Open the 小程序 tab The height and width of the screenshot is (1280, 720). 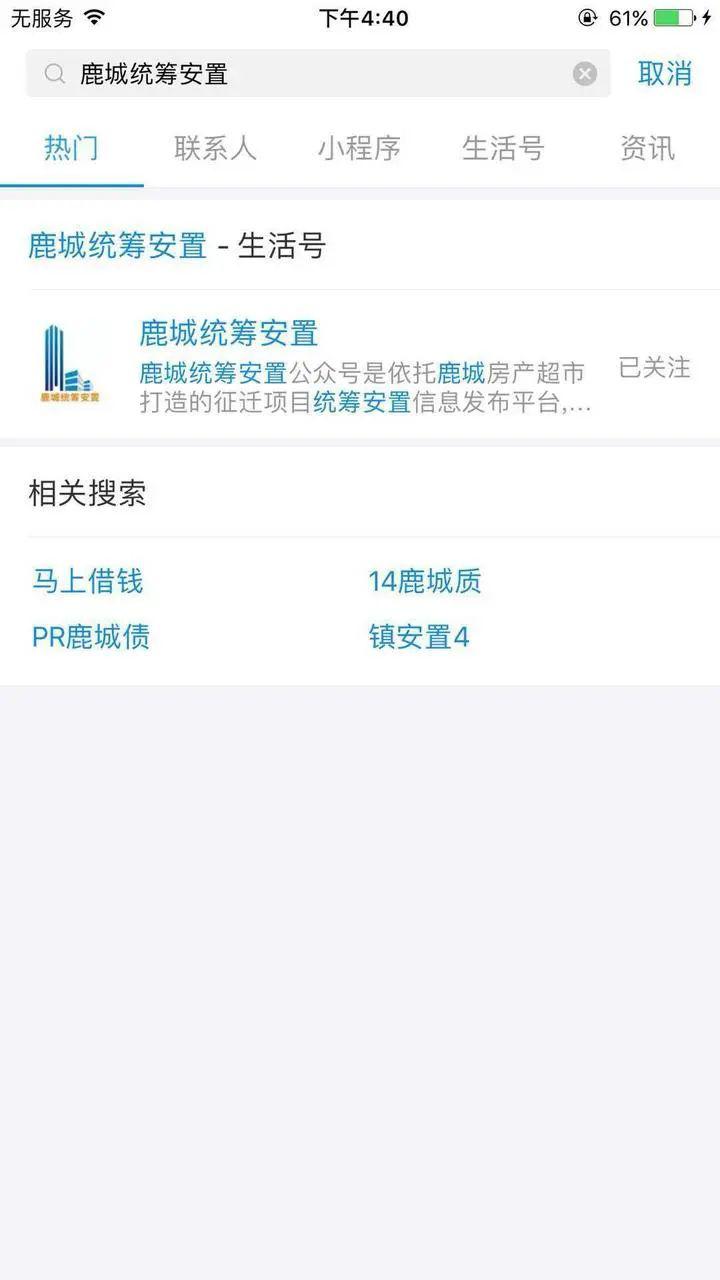(359, 149)
